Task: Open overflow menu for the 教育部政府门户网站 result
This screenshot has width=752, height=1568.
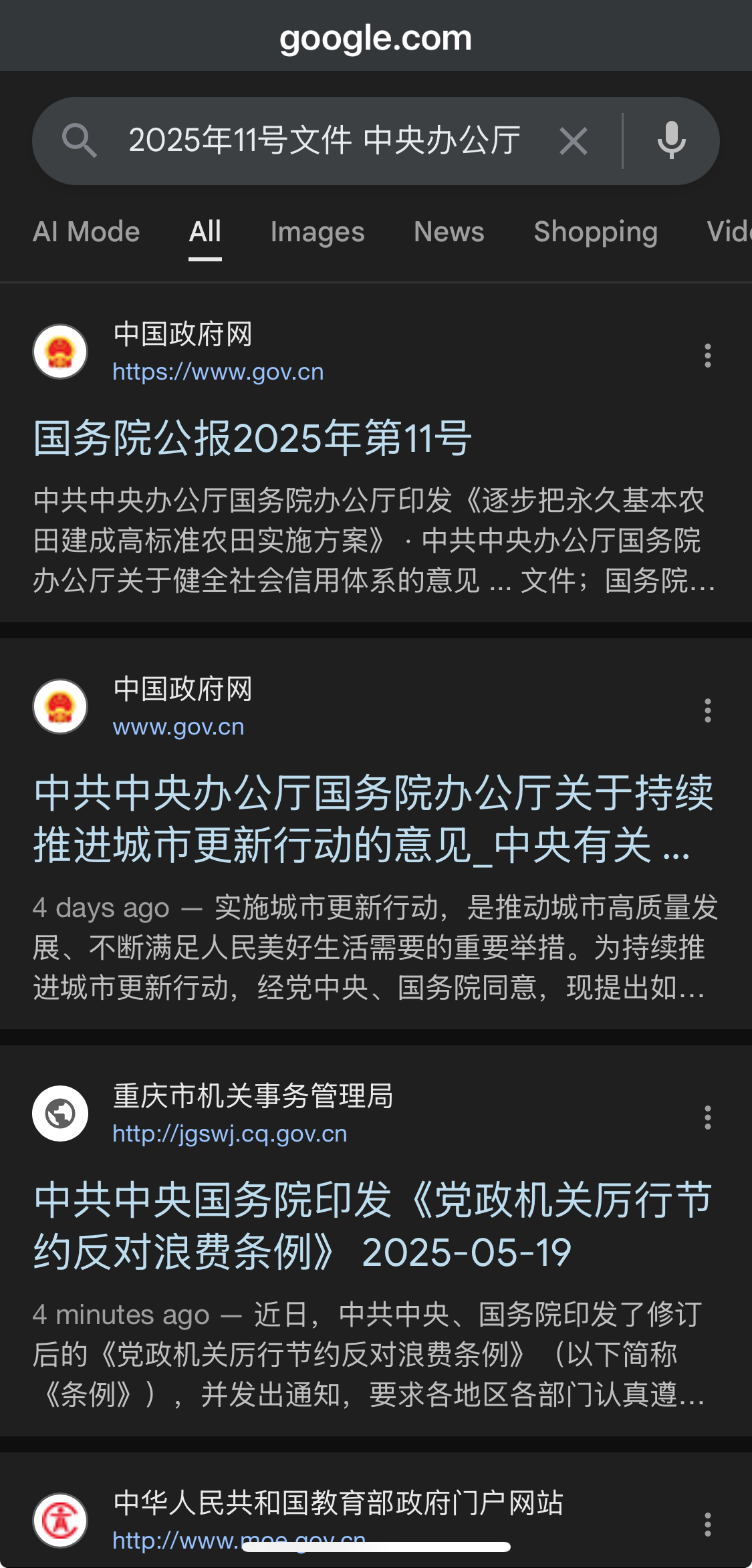Action: (x=707, y=1524)
